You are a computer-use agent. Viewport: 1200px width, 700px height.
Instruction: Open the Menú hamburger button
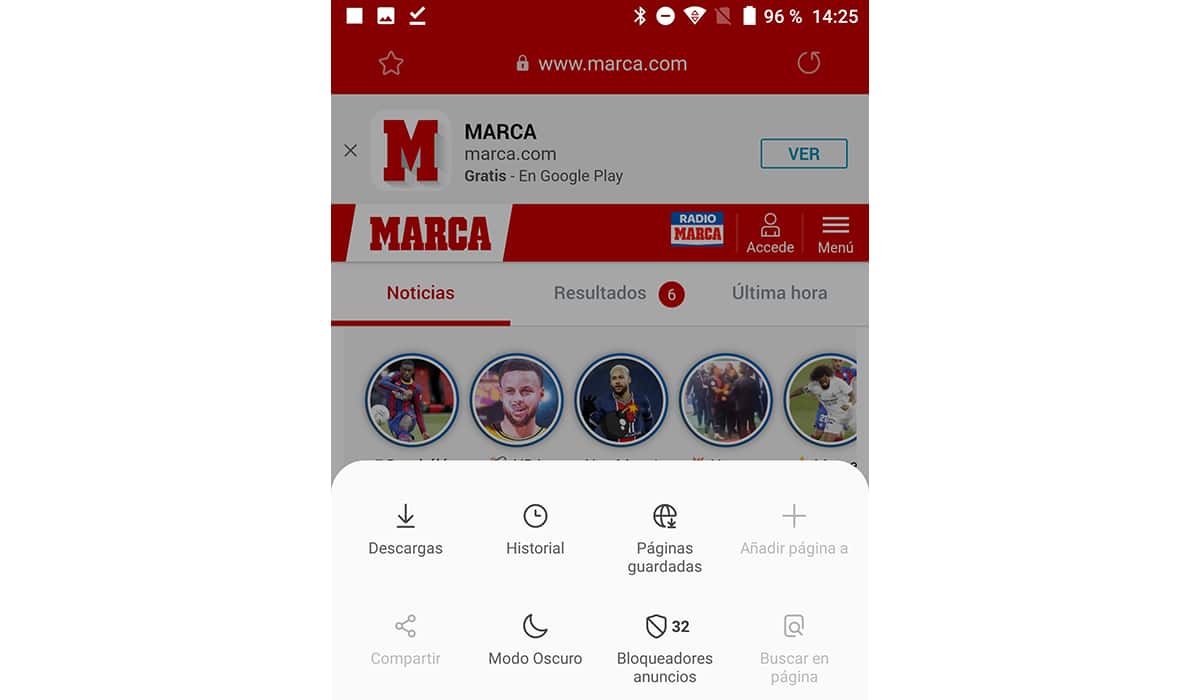(835, 233)
